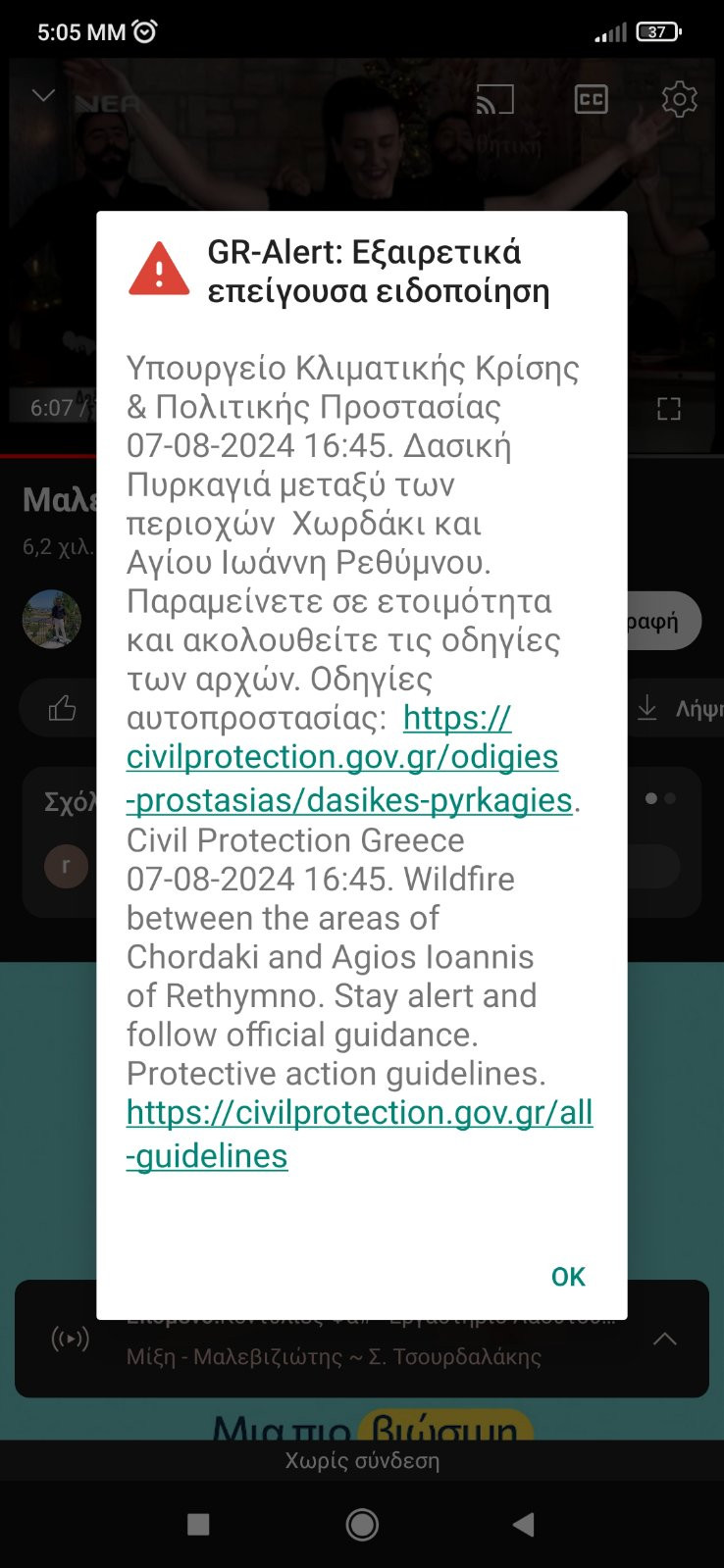This screenshot has height=1568, width=724.
Task: Open the civilprotection.gov.gr all-guidelines link
Action: pyautogui.click(x=359, y=1114)
